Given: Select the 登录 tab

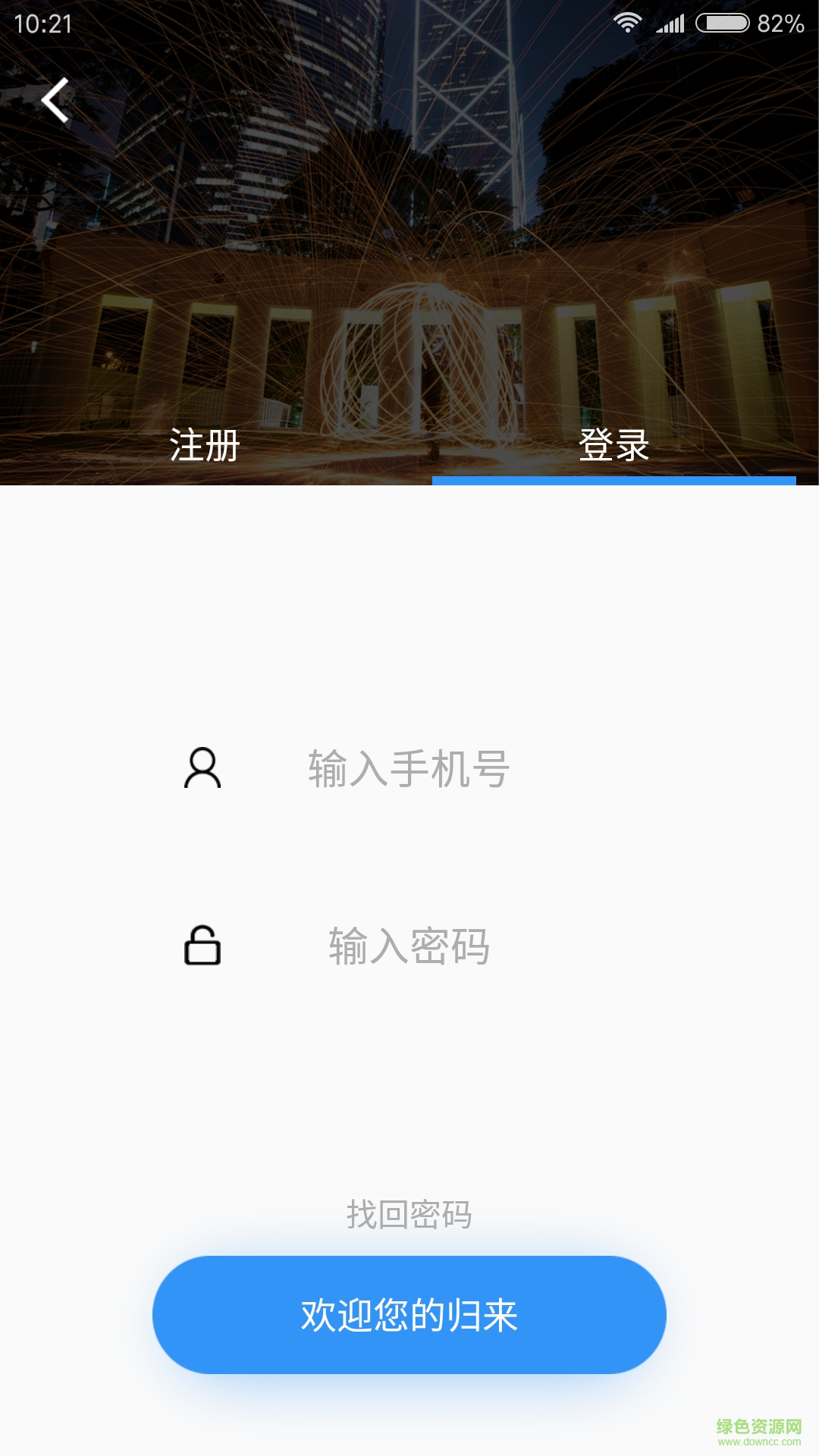Looking at the screenshot, I should click(614, 445).
